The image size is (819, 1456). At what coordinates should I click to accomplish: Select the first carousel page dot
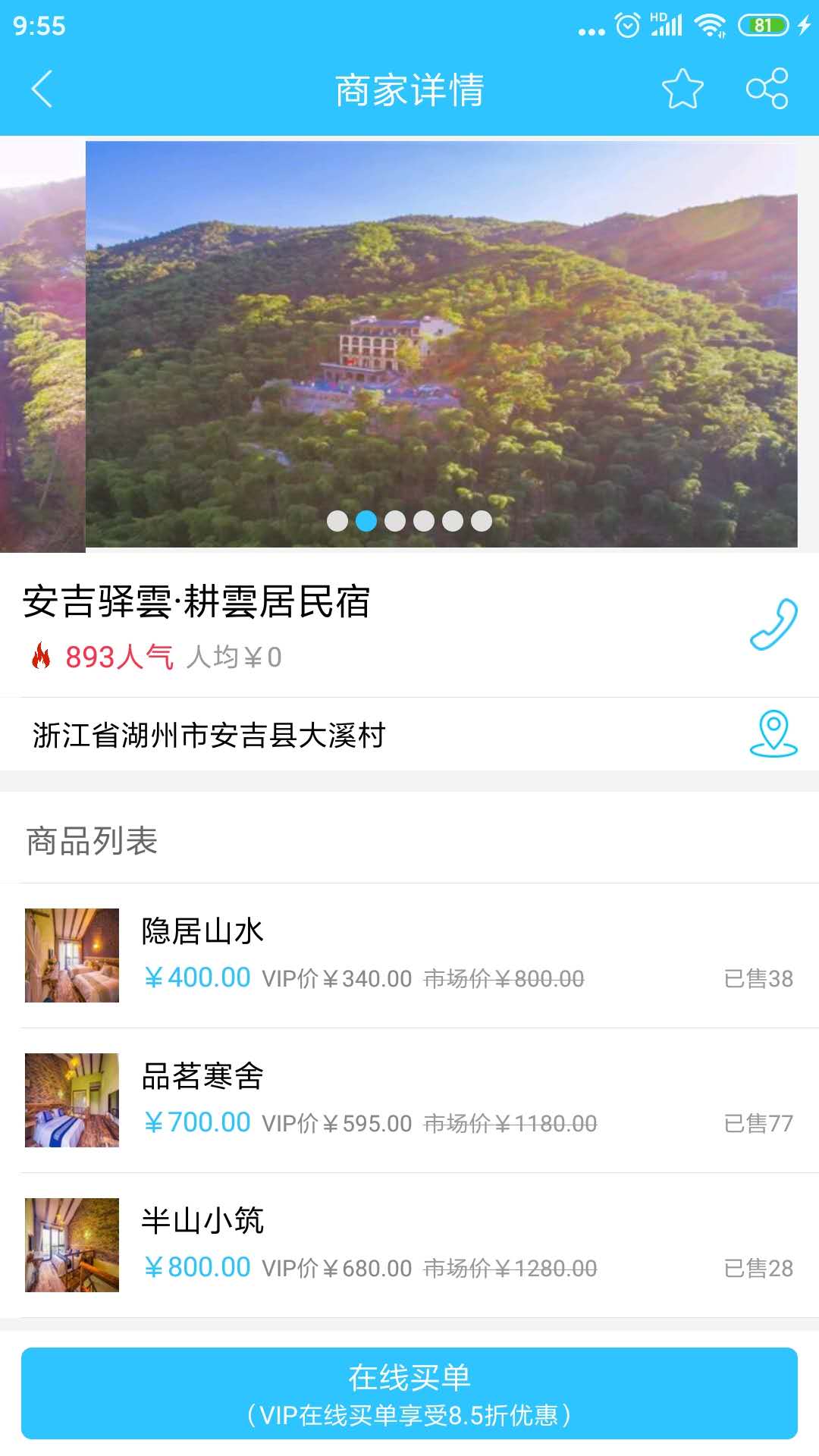tap(339, 520)
